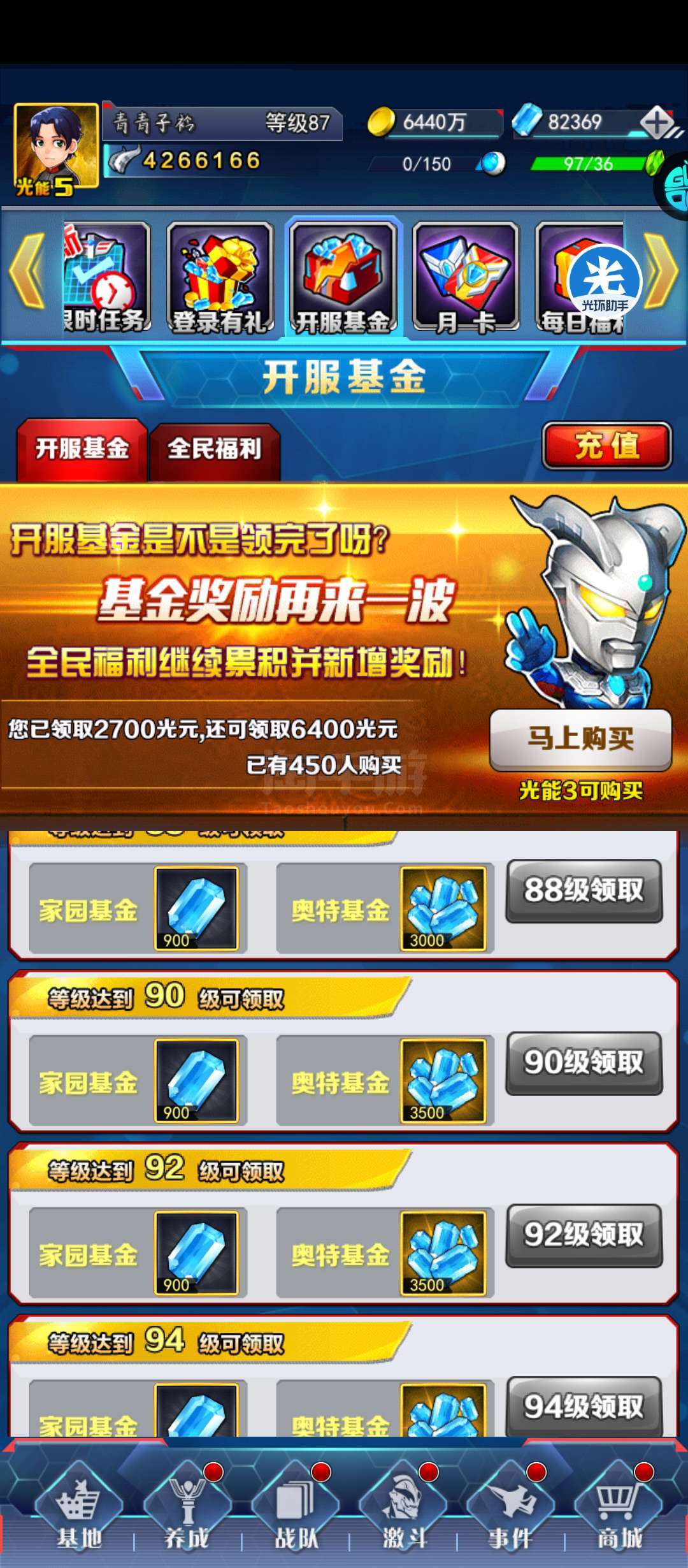688x1568 pixels.
Task: Claim the 94级领取 reward
Action: click(x=584, y=1407)
